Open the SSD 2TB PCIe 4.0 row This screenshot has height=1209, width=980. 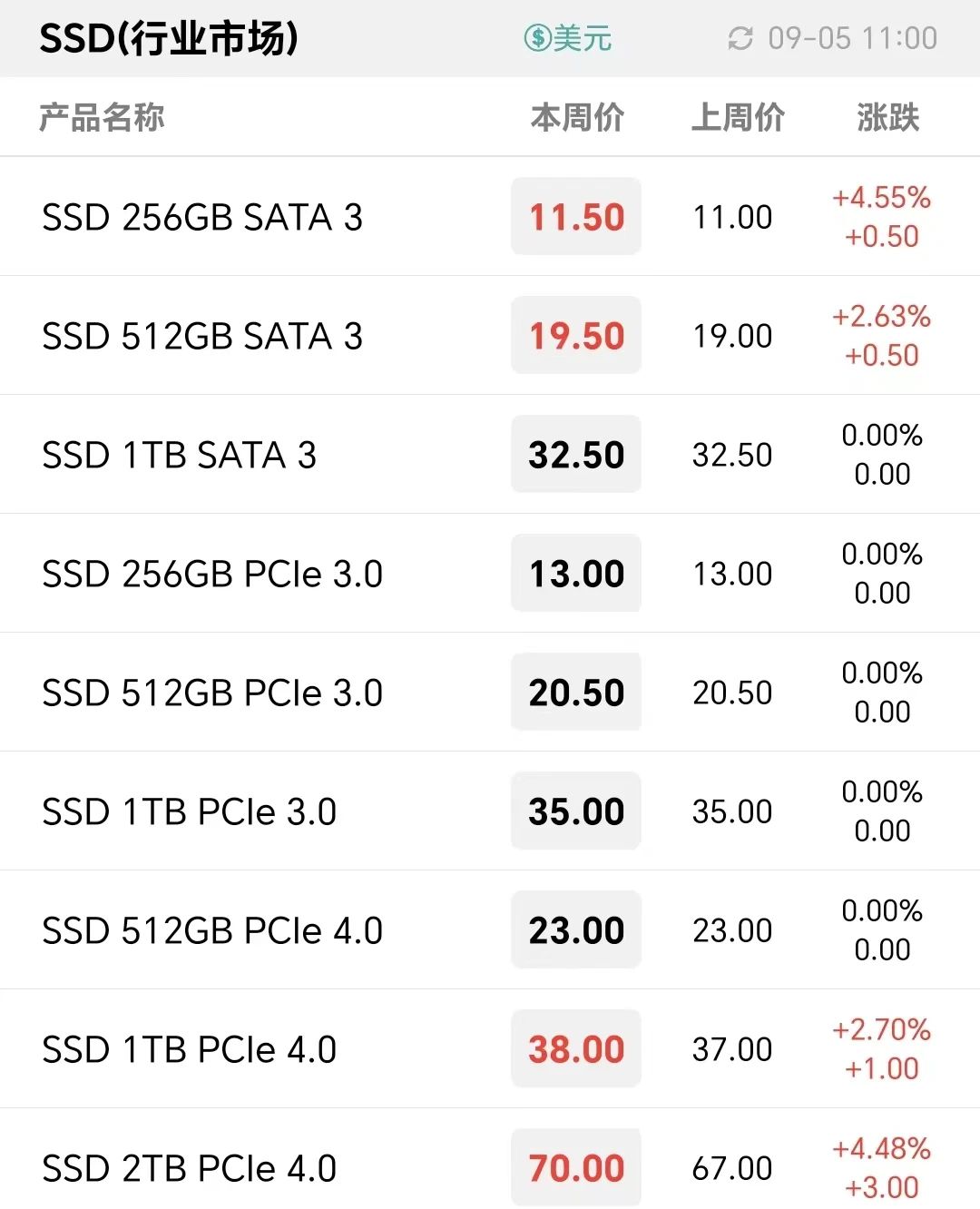[190, 1169]
